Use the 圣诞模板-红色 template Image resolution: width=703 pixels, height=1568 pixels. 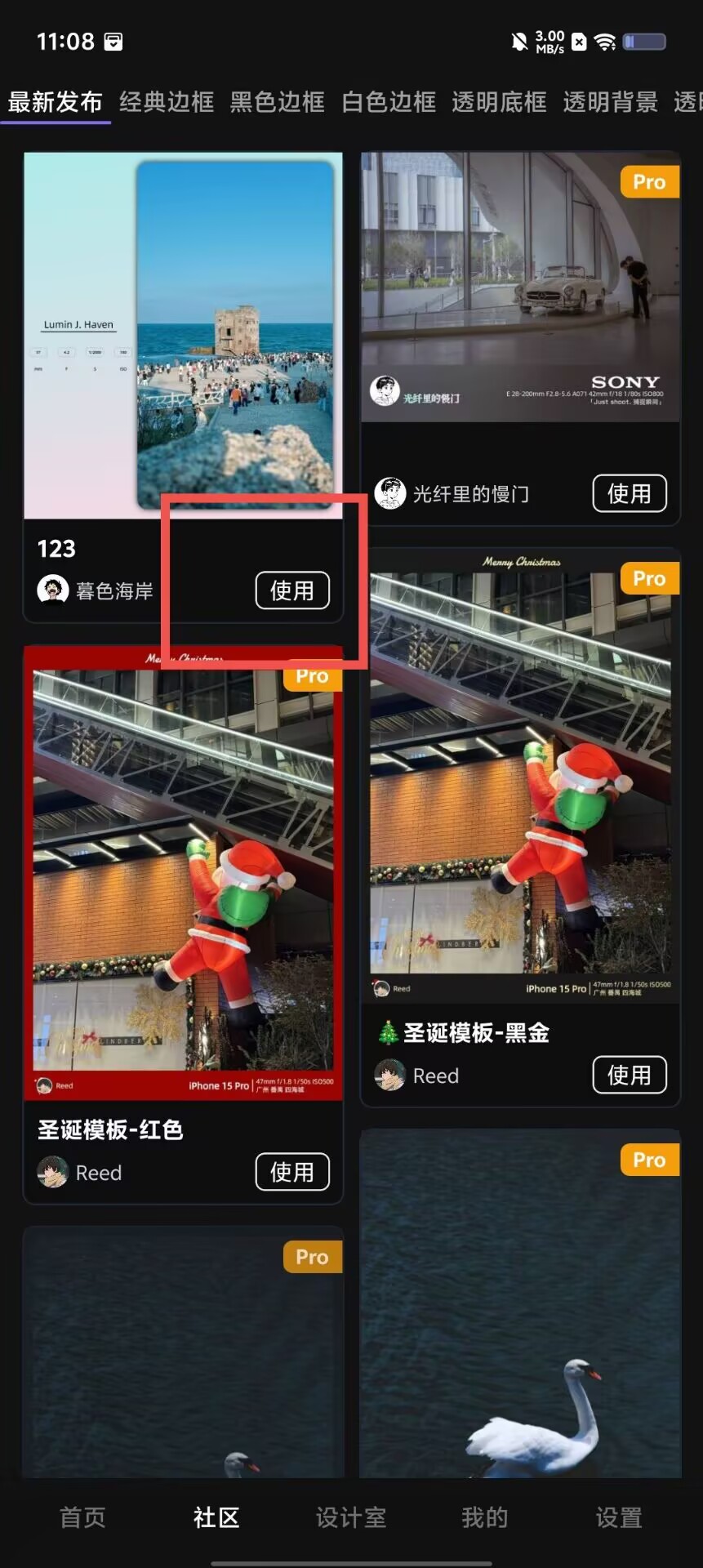pyautogui.click(x=292, y=1172)
